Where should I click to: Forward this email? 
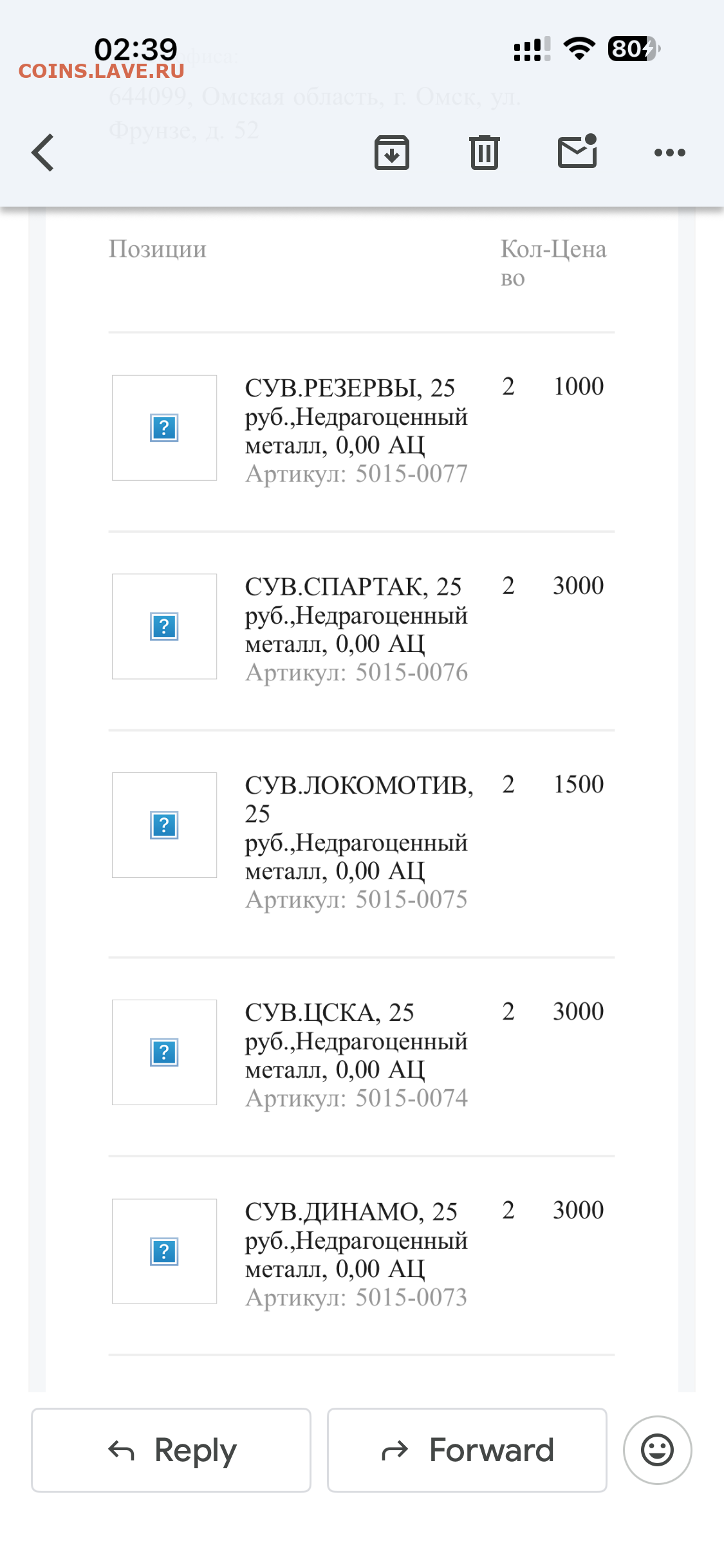click(467, 1450)
